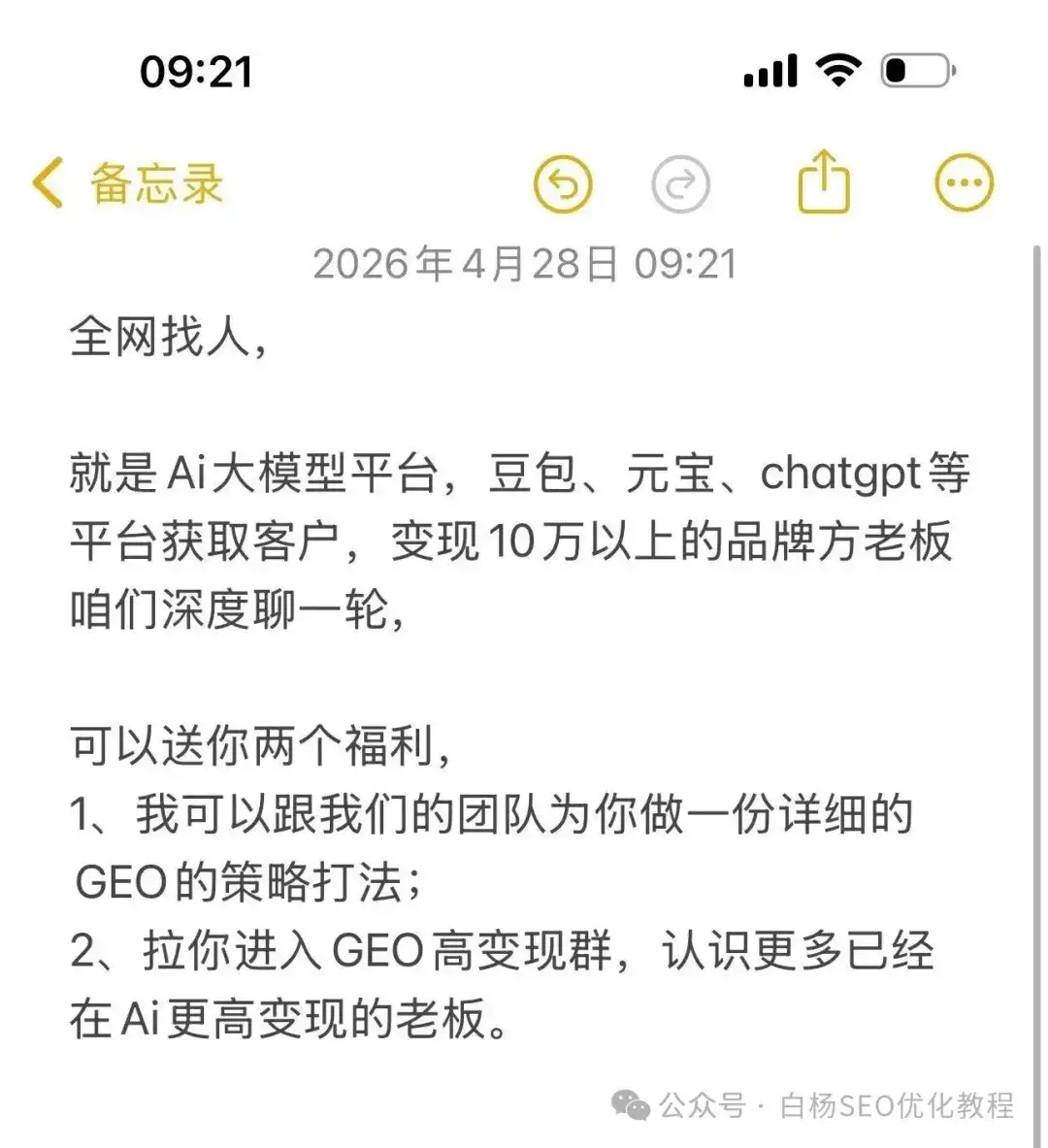1048x1148 pixels.
Task: Redo the last edit
Action: [680, 183]
